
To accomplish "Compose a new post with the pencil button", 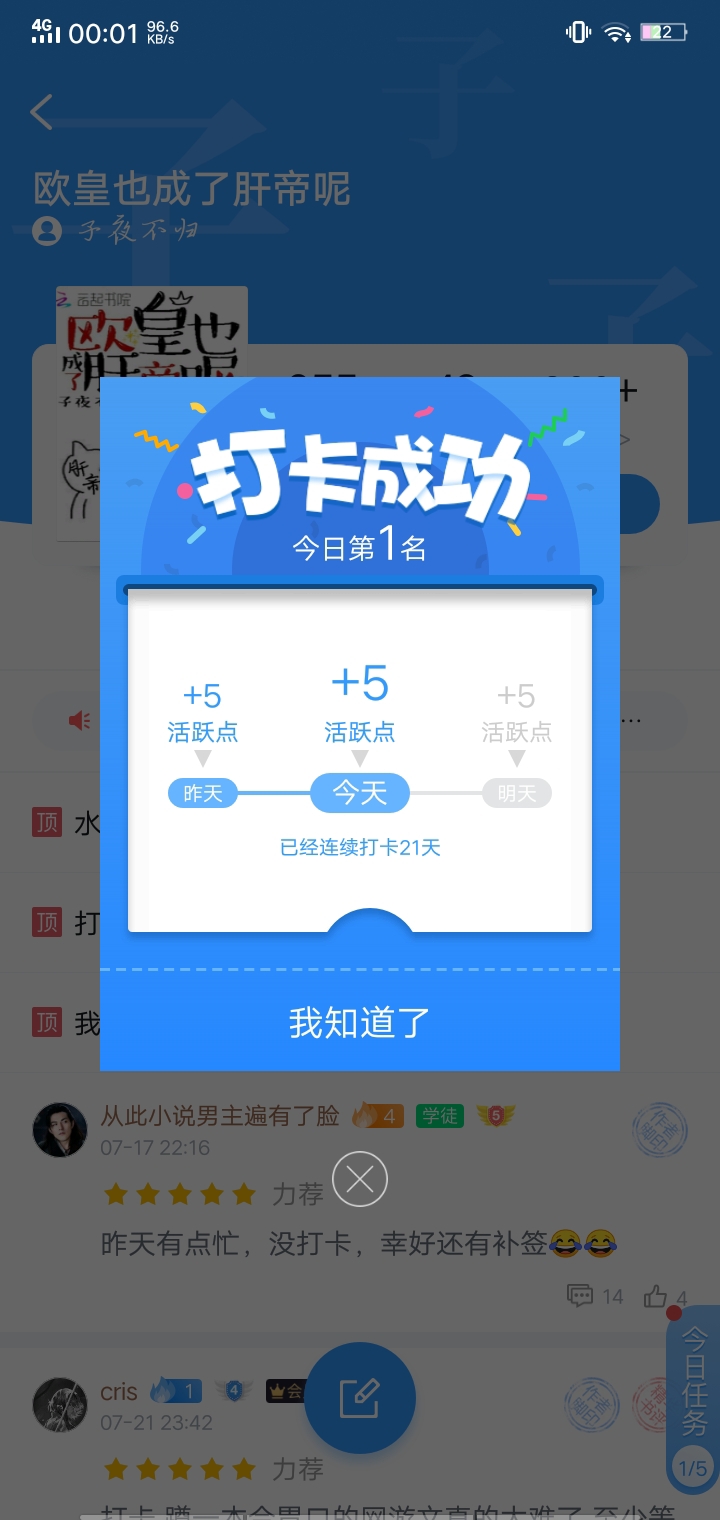I will [x=360, y=1397].
